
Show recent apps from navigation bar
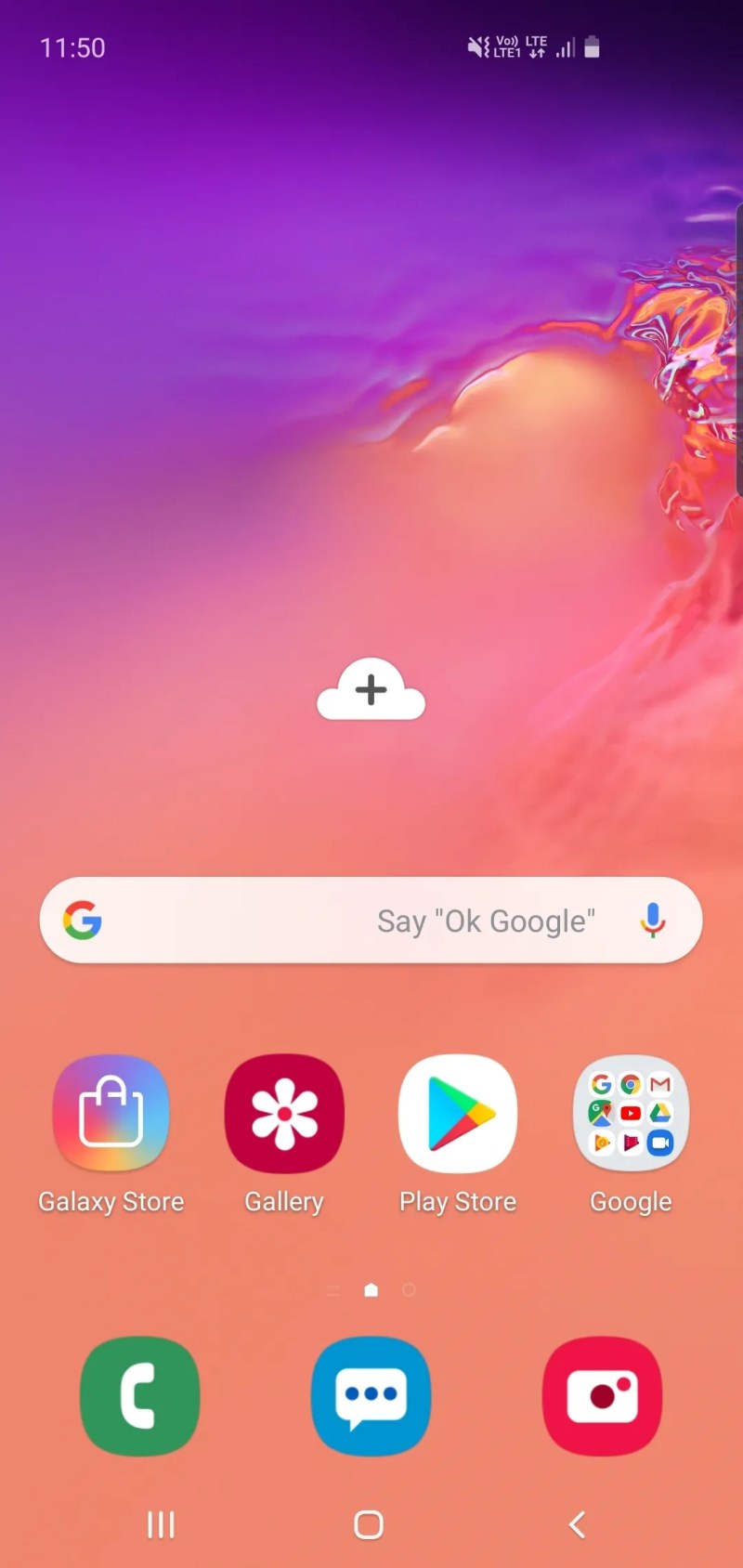tap(161, 1524)
